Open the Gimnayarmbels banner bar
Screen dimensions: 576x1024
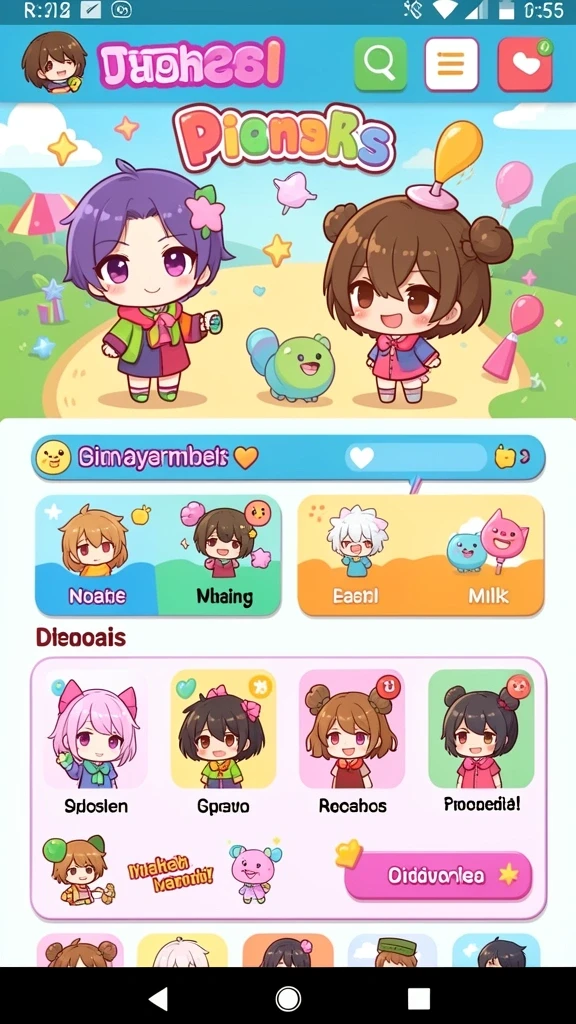(x=288, y=457)
